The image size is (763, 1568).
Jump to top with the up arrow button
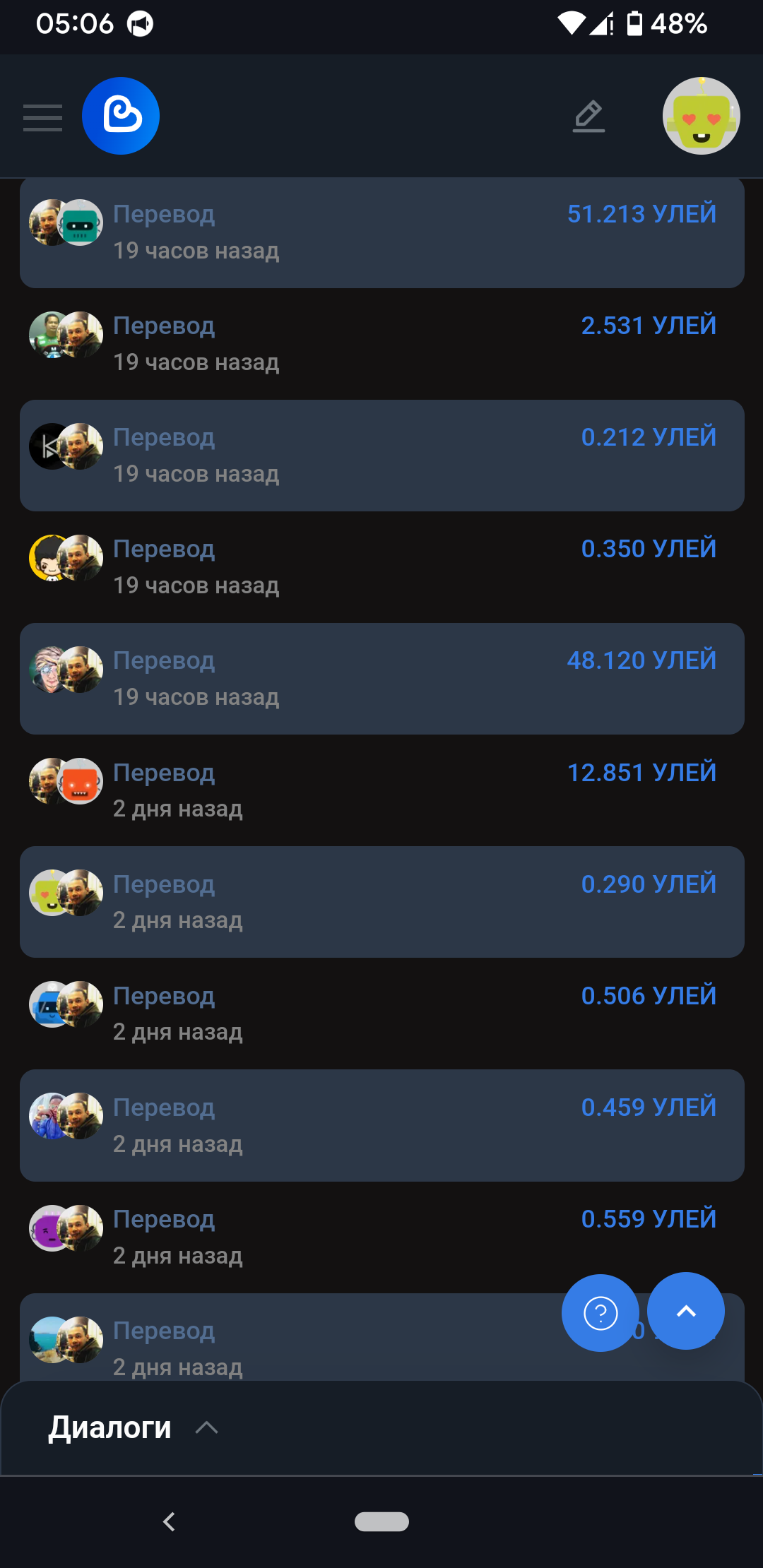[686, 1312]
